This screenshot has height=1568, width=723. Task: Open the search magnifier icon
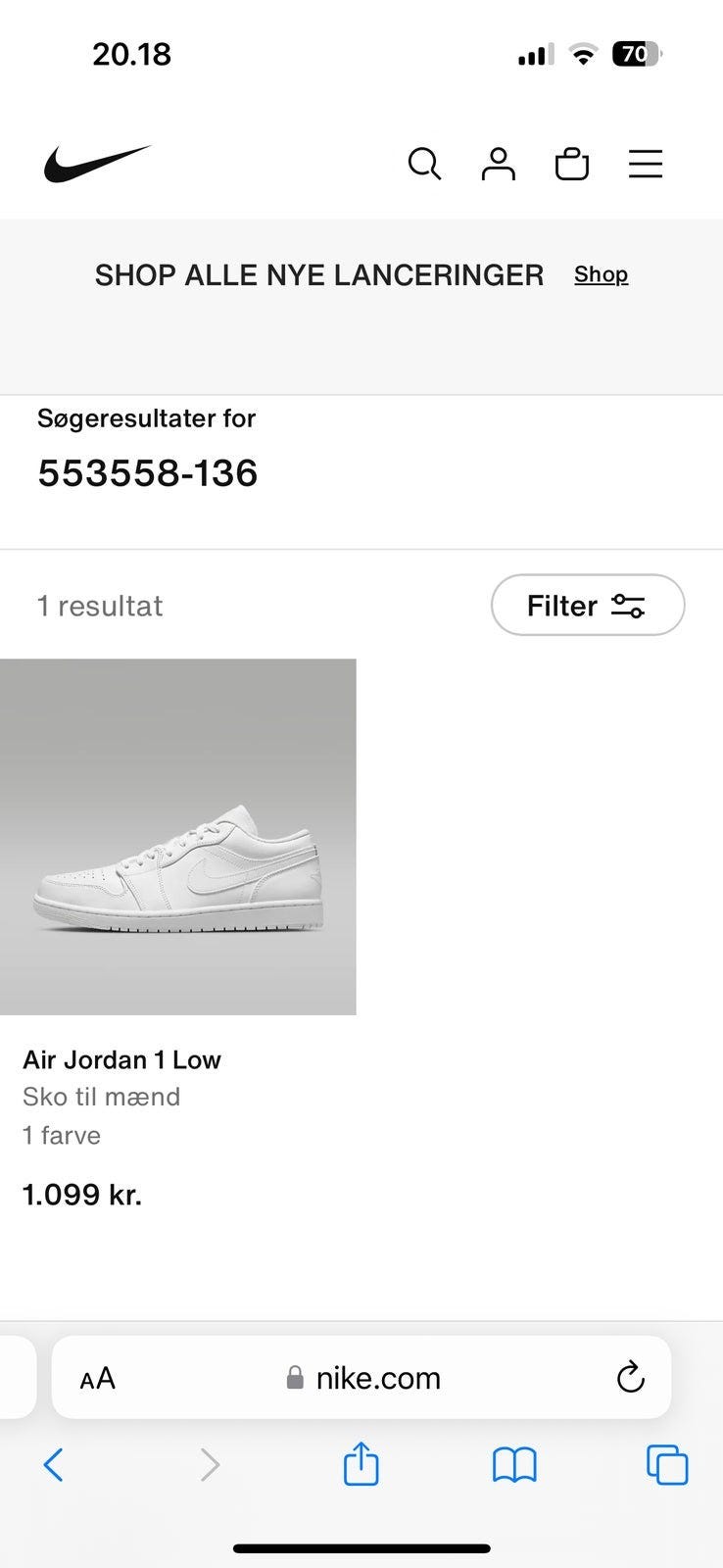424,164
